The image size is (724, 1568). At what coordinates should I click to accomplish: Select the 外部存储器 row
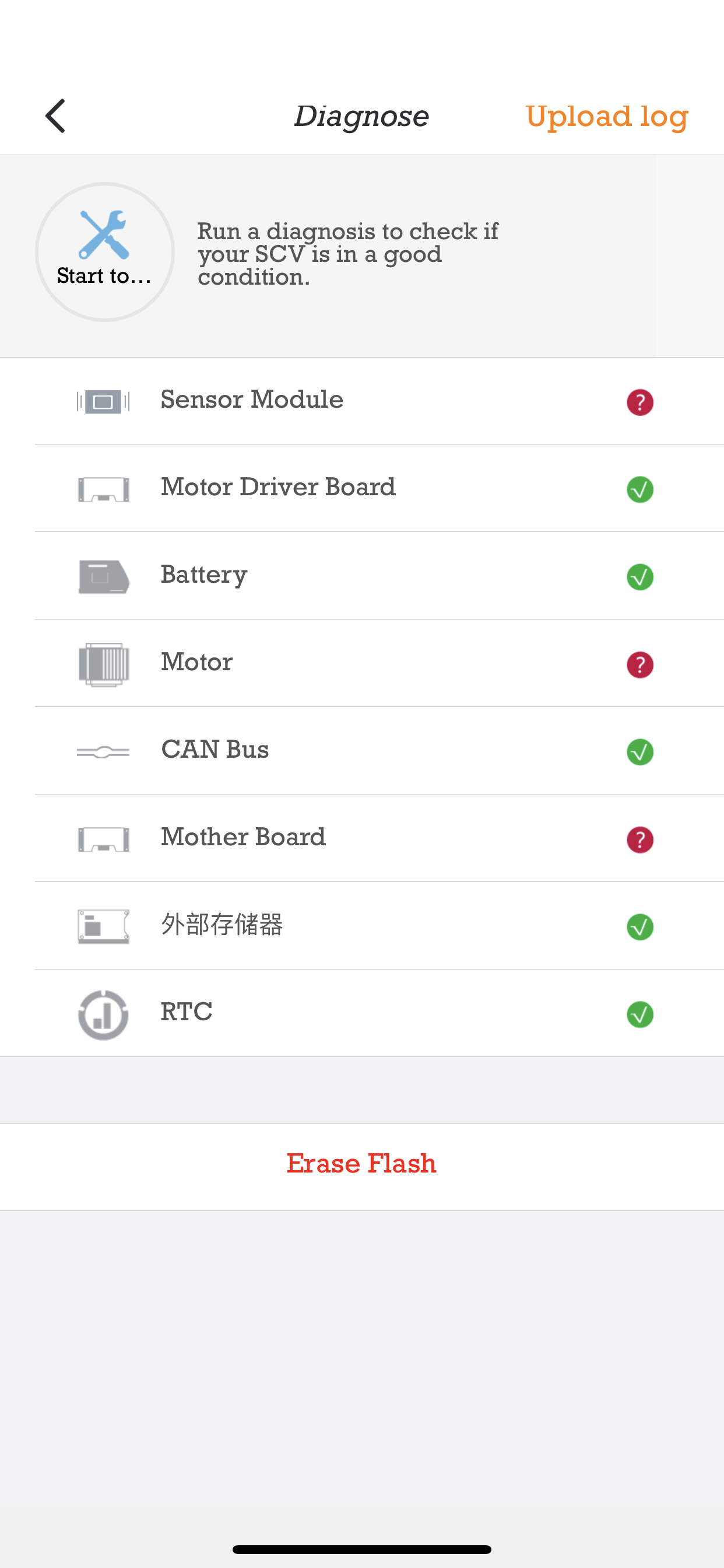pos(362,926)
